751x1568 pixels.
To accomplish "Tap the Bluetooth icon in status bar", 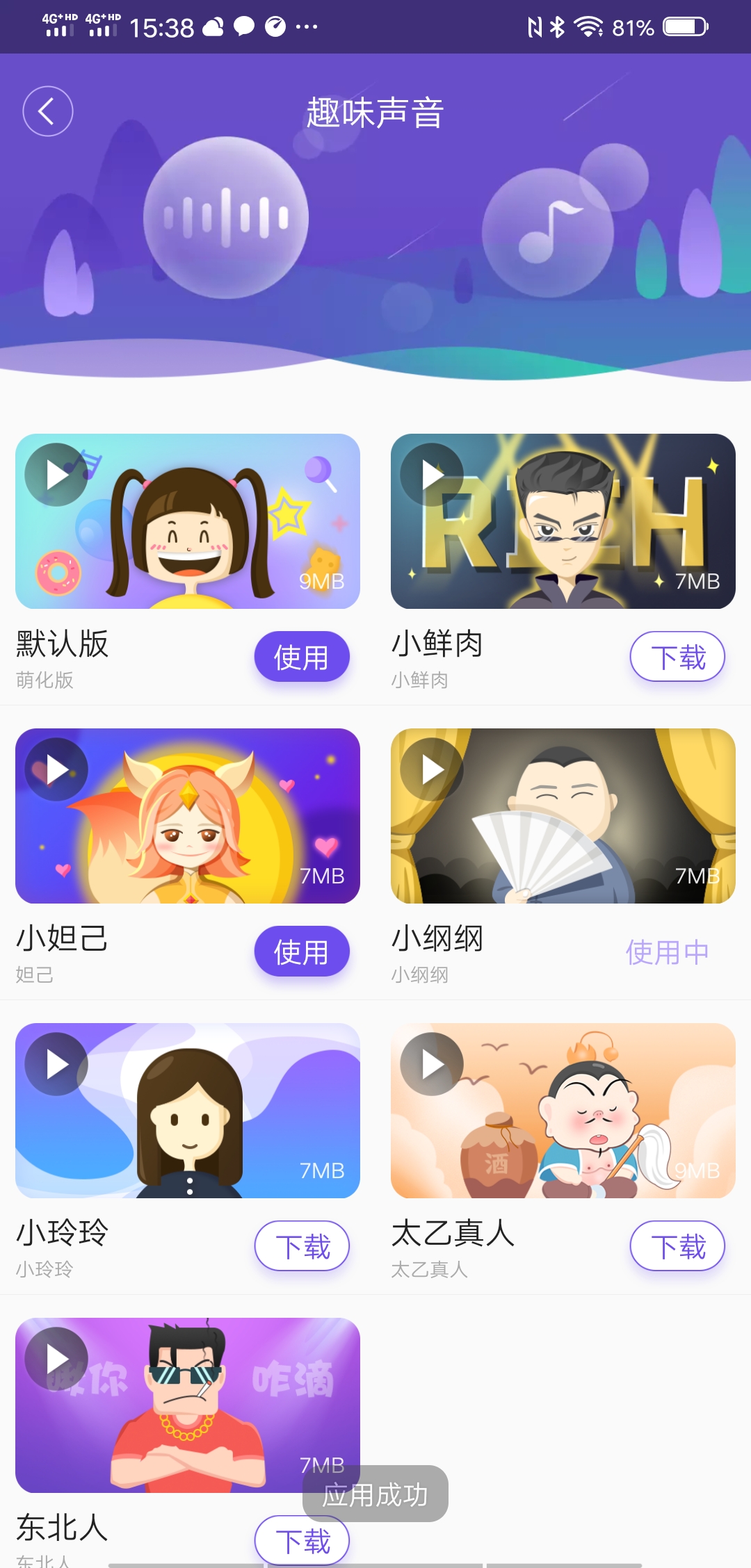I will click(x=556, y=26).
